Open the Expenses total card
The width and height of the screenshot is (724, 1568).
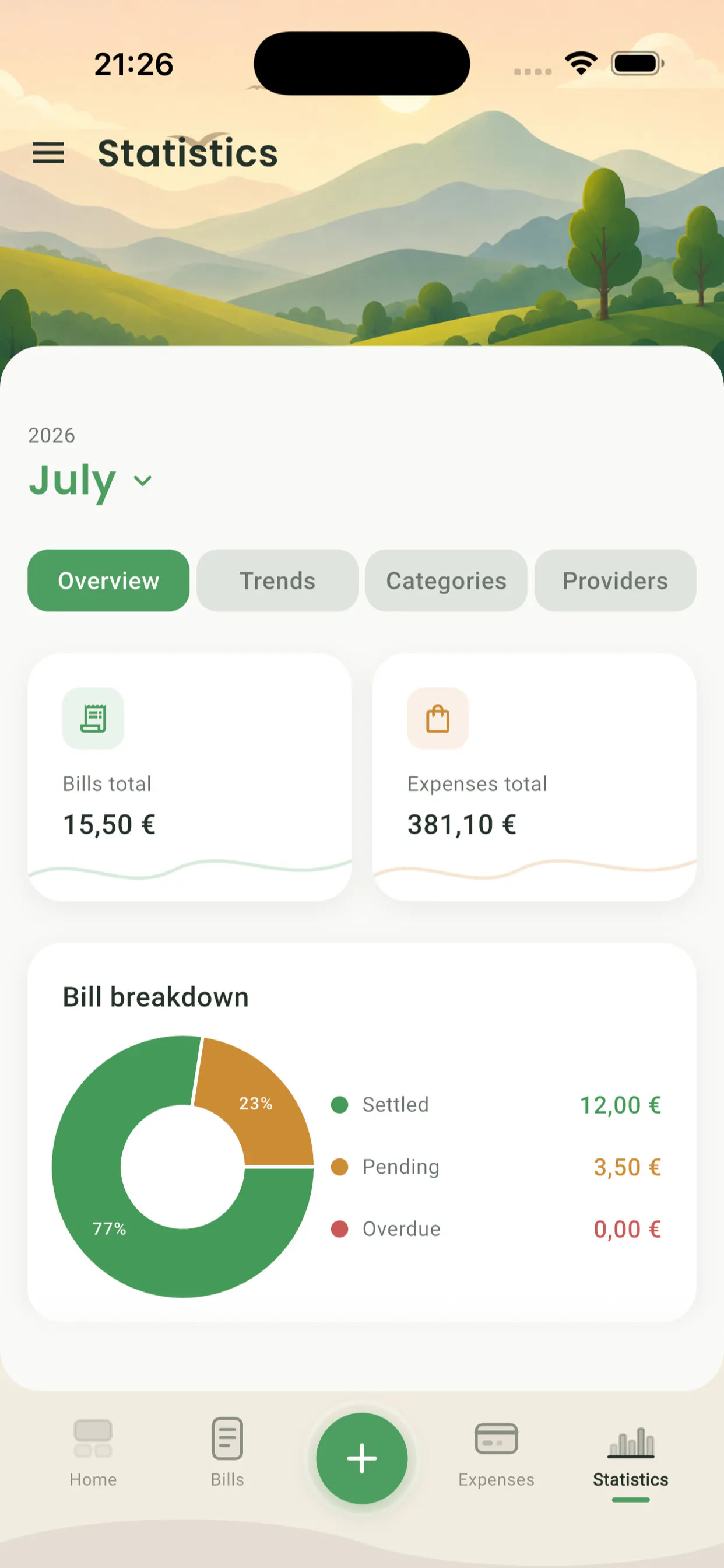[534, 776]
